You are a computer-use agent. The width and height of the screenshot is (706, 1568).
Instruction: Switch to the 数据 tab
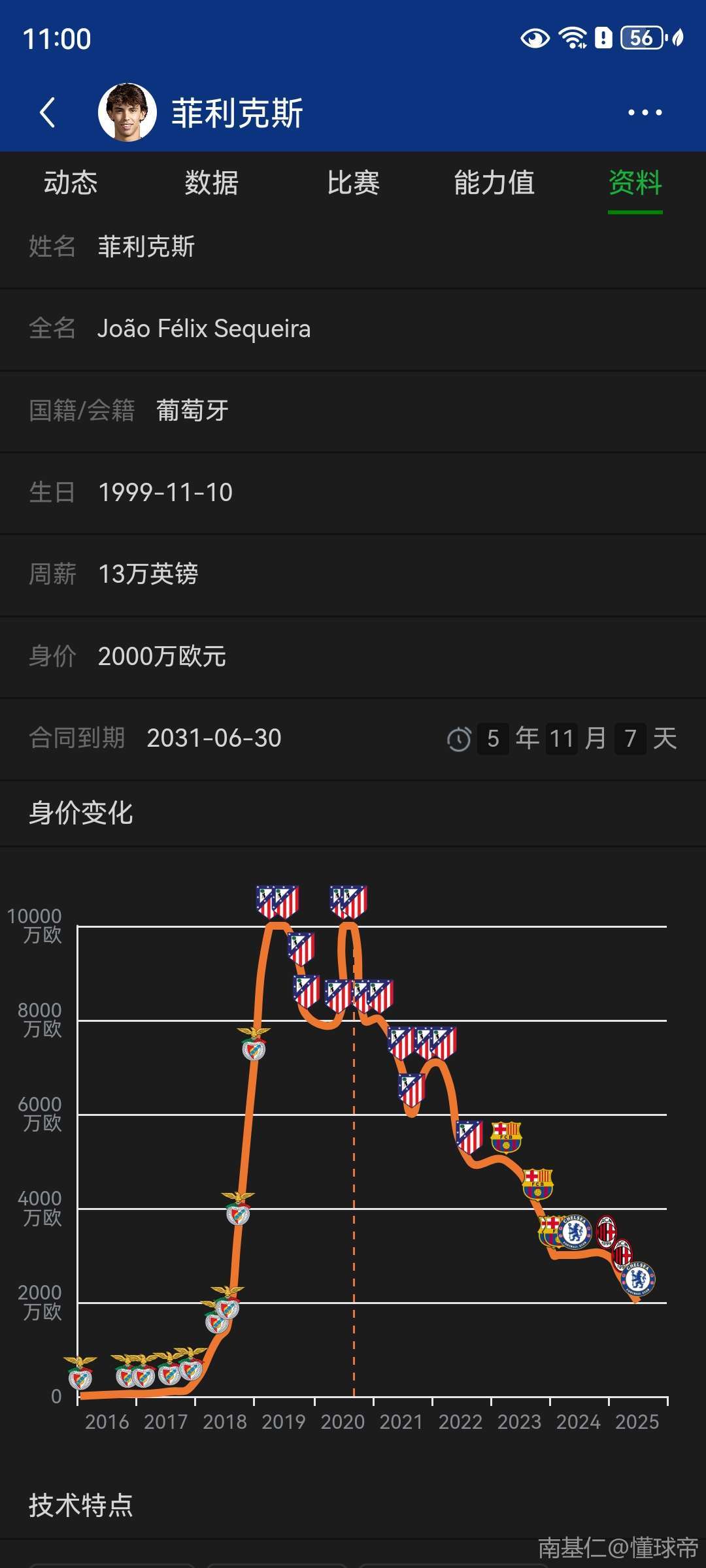coord(212,182)
